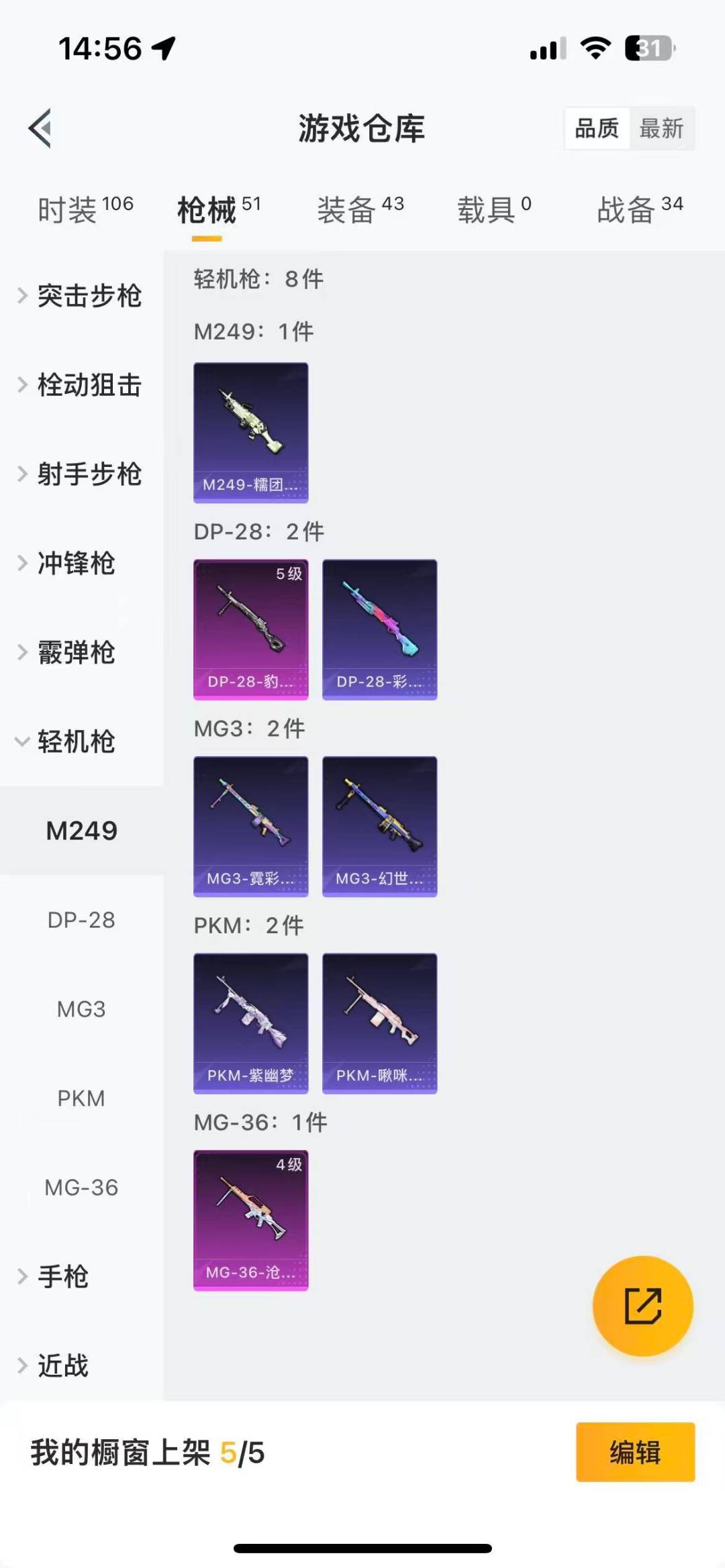Screen dimensions: 725x1568
Task: Tap the orange floating share button
Action: point(642,1306)
